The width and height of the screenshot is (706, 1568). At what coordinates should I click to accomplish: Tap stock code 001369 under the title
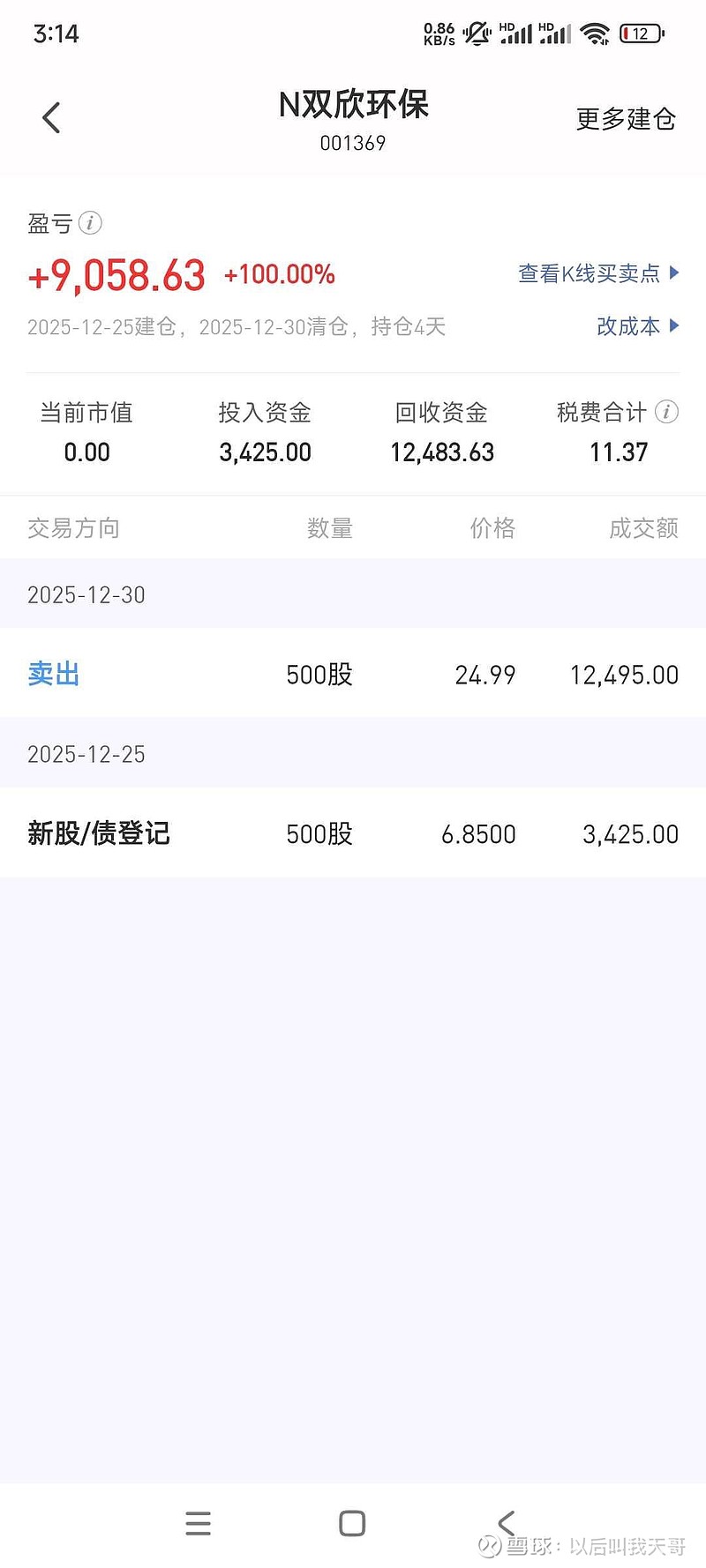(x=353, y=143)
